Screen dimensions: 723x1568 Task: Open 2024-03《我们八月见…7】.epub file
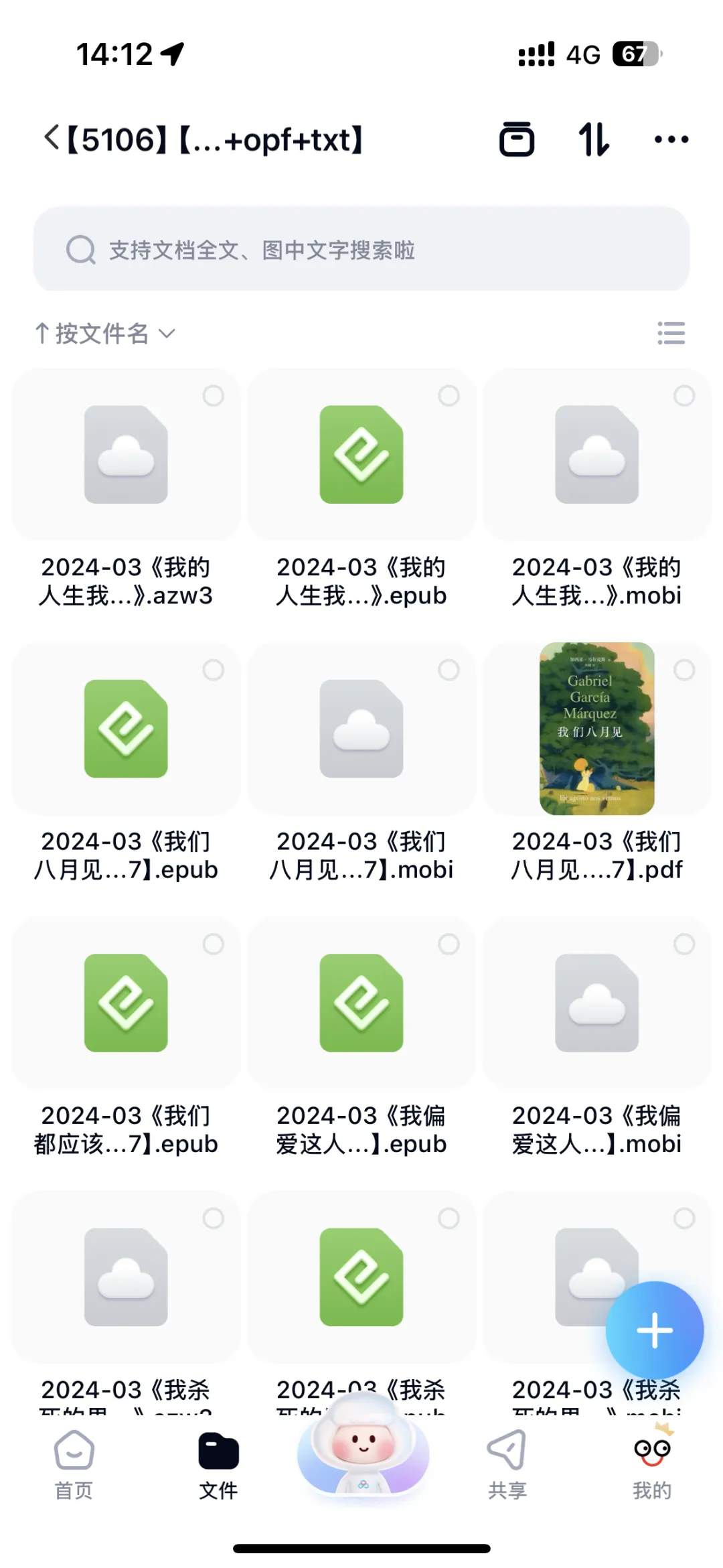coord(126,729)
